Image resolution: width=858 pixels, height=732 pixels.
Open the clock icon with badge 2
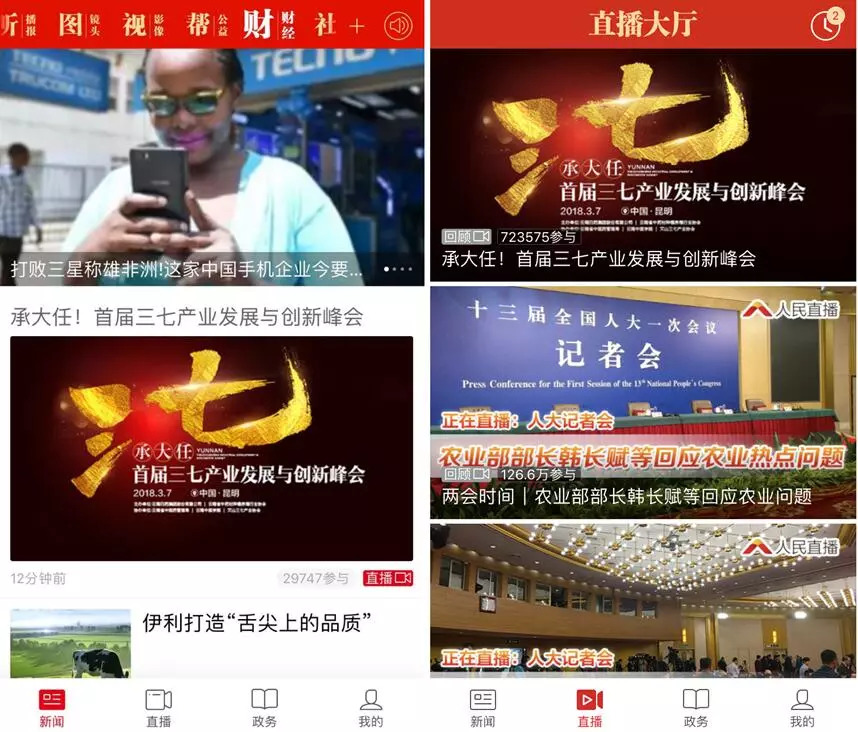tap(825, 25)
